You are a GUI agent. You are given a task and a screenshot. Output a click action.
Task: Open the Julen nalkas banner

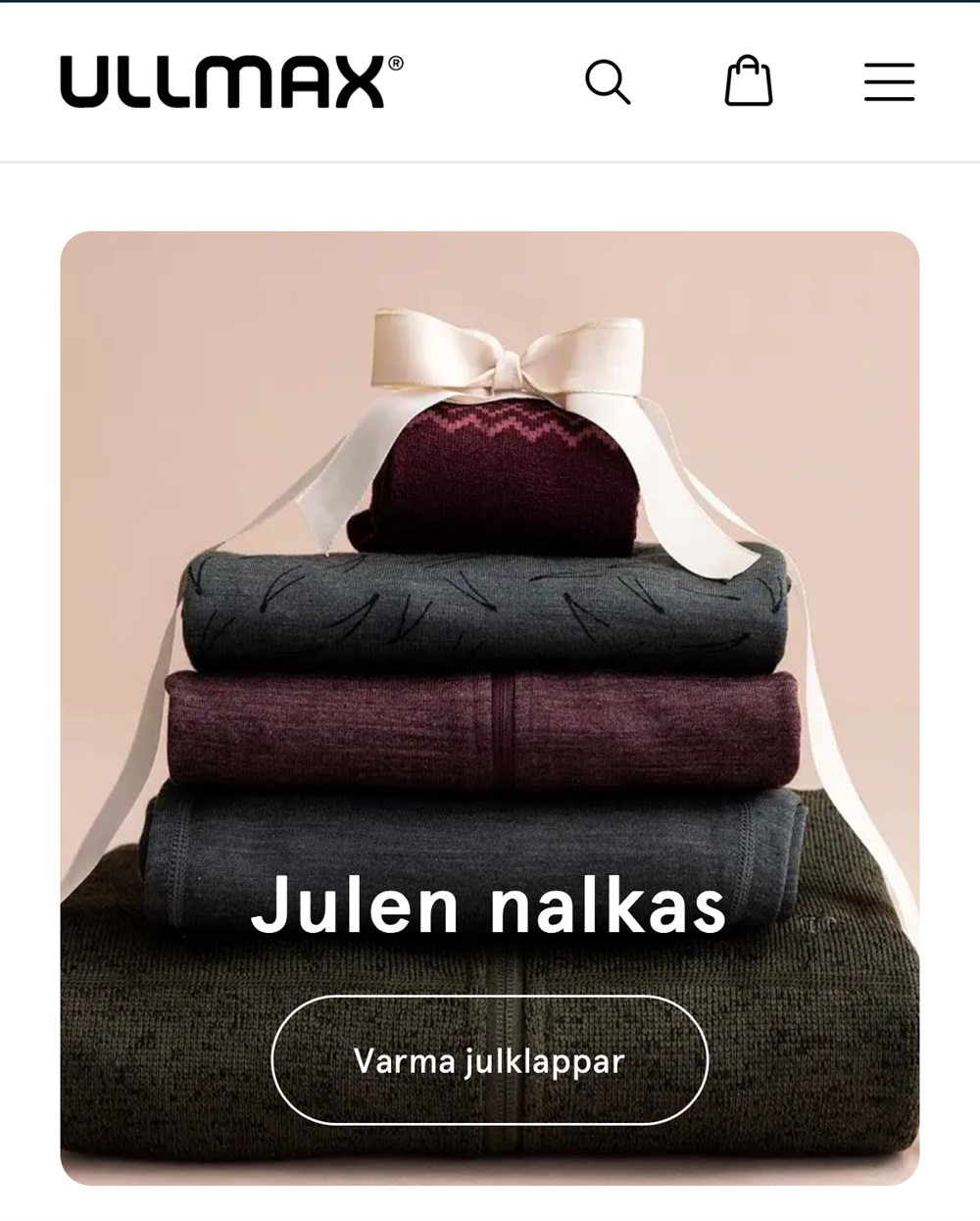coord(489,588)
